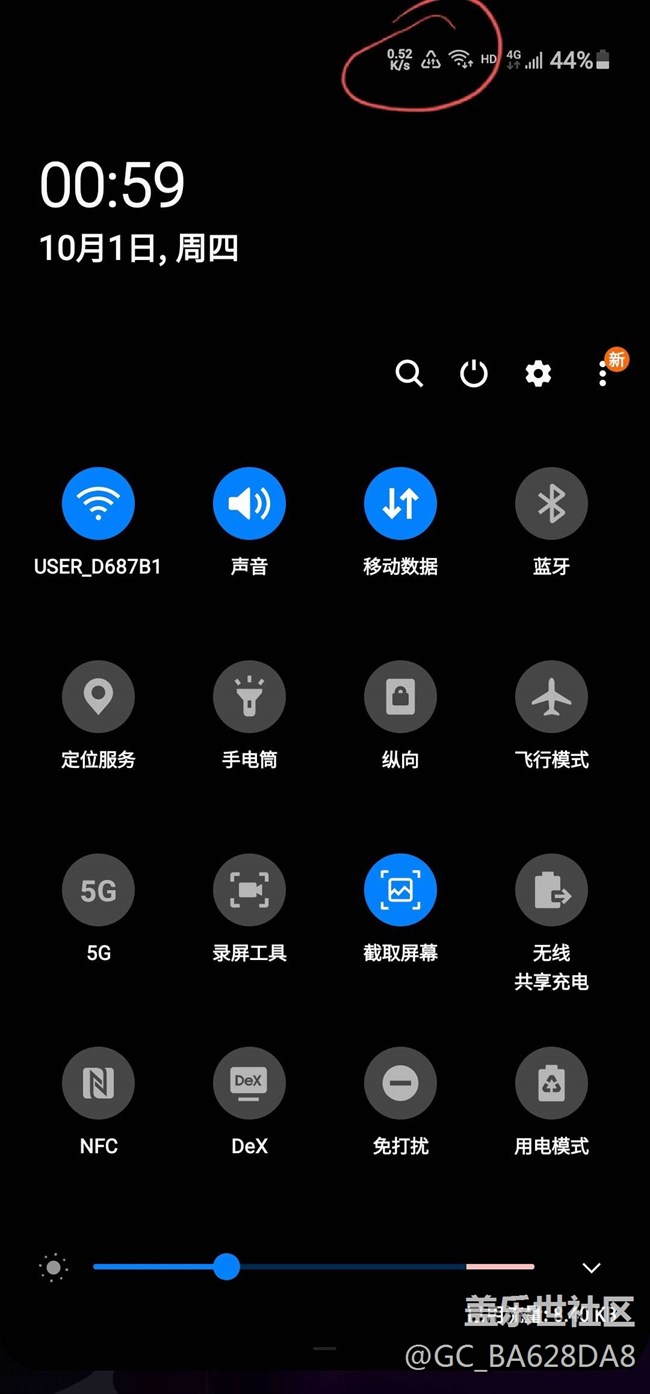This screenshot has height=1394, width=650.
Task: Turn on the 5G toggle
Action: coord(98,890)
